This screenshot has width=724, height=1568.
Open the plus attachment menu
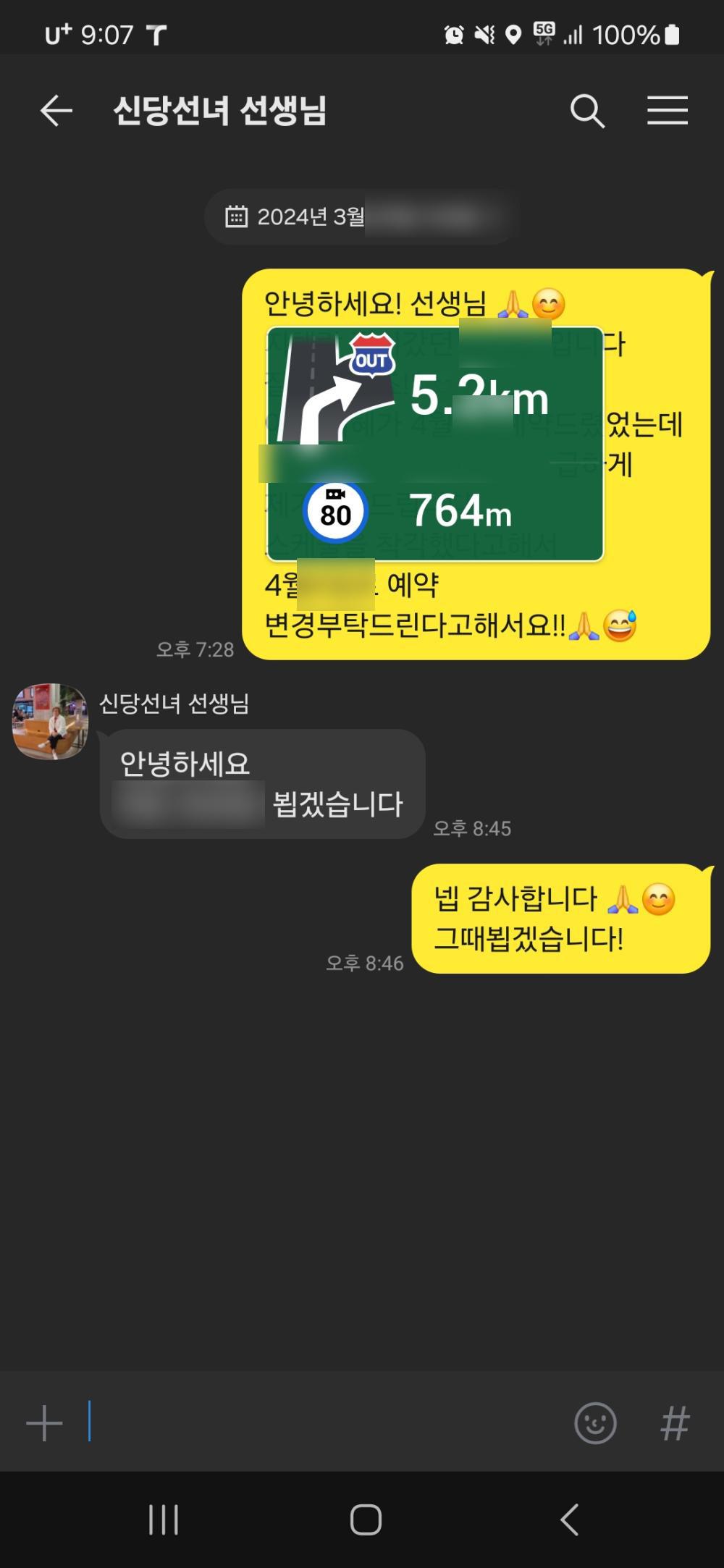[x=44, y=1422]
